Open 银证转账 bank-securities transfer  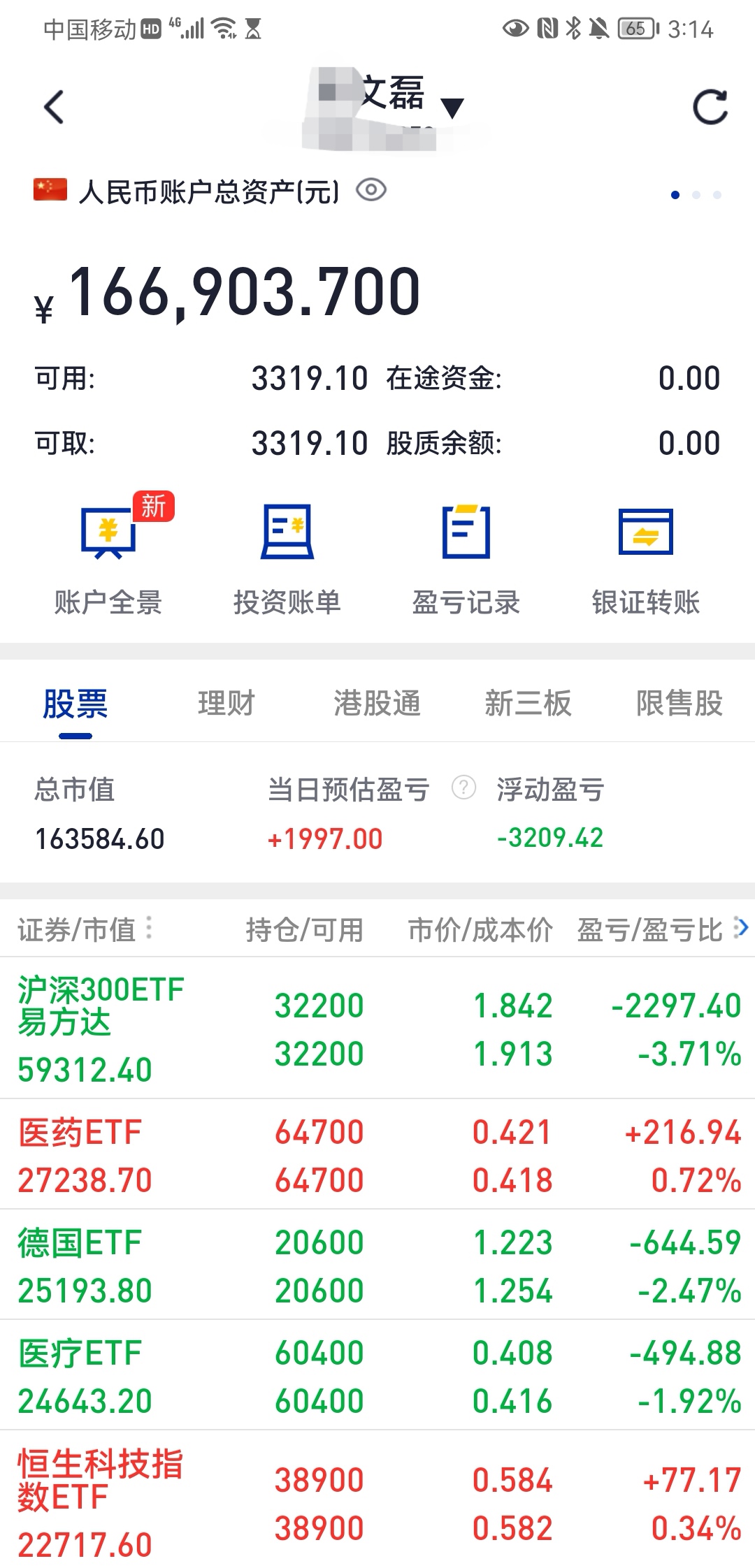(645, 559)
